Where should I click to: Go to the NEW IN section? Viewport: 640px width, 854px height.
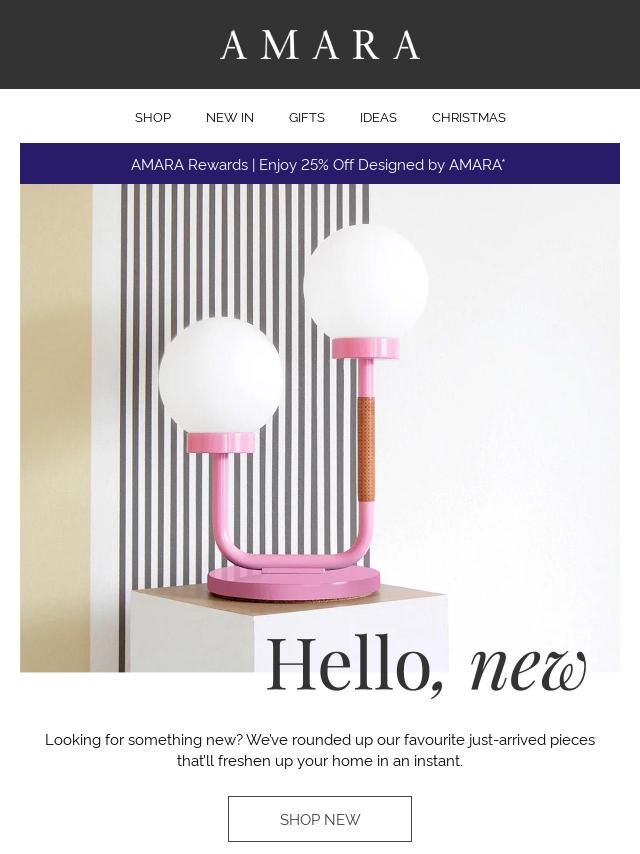pyautogui.click(x=230, y=118)
